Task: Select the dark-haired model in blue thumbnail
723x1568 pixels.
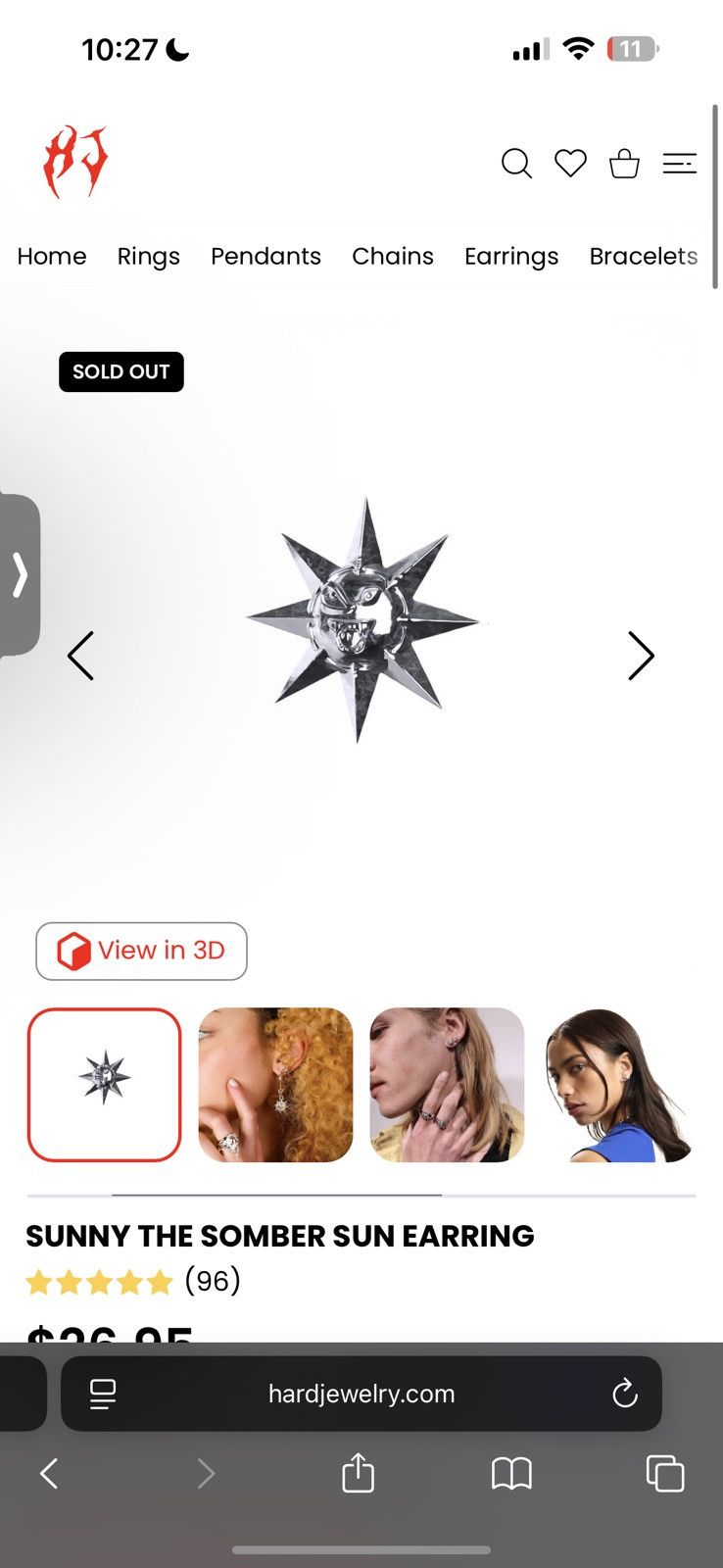Action: click(617, 1085)
